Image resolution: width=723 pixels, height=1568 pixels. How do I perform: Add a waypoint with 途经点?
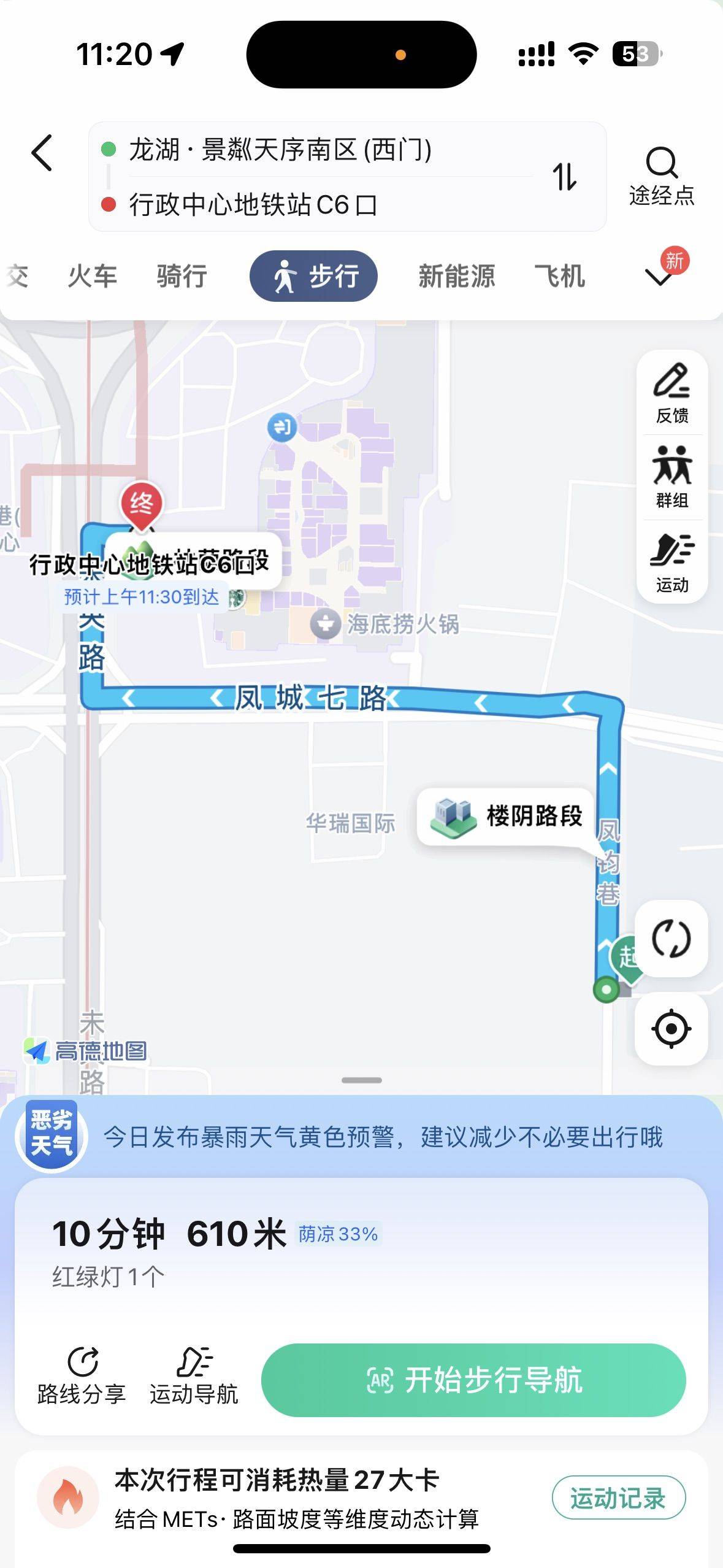(661, 177)
